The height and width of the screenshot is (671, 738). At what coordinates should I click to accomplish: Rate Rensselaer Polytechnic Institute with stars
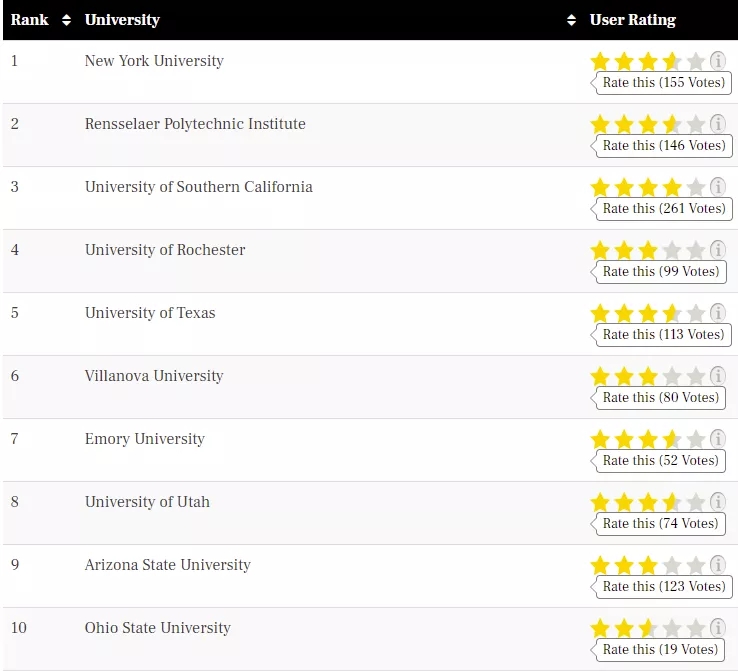click(x=648, y=124)
